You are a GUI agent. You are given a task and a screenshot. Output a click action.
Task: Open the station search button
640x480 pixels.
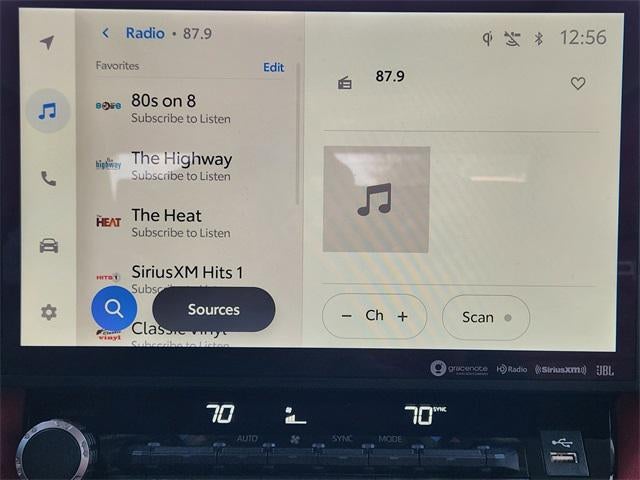point(114,309)
